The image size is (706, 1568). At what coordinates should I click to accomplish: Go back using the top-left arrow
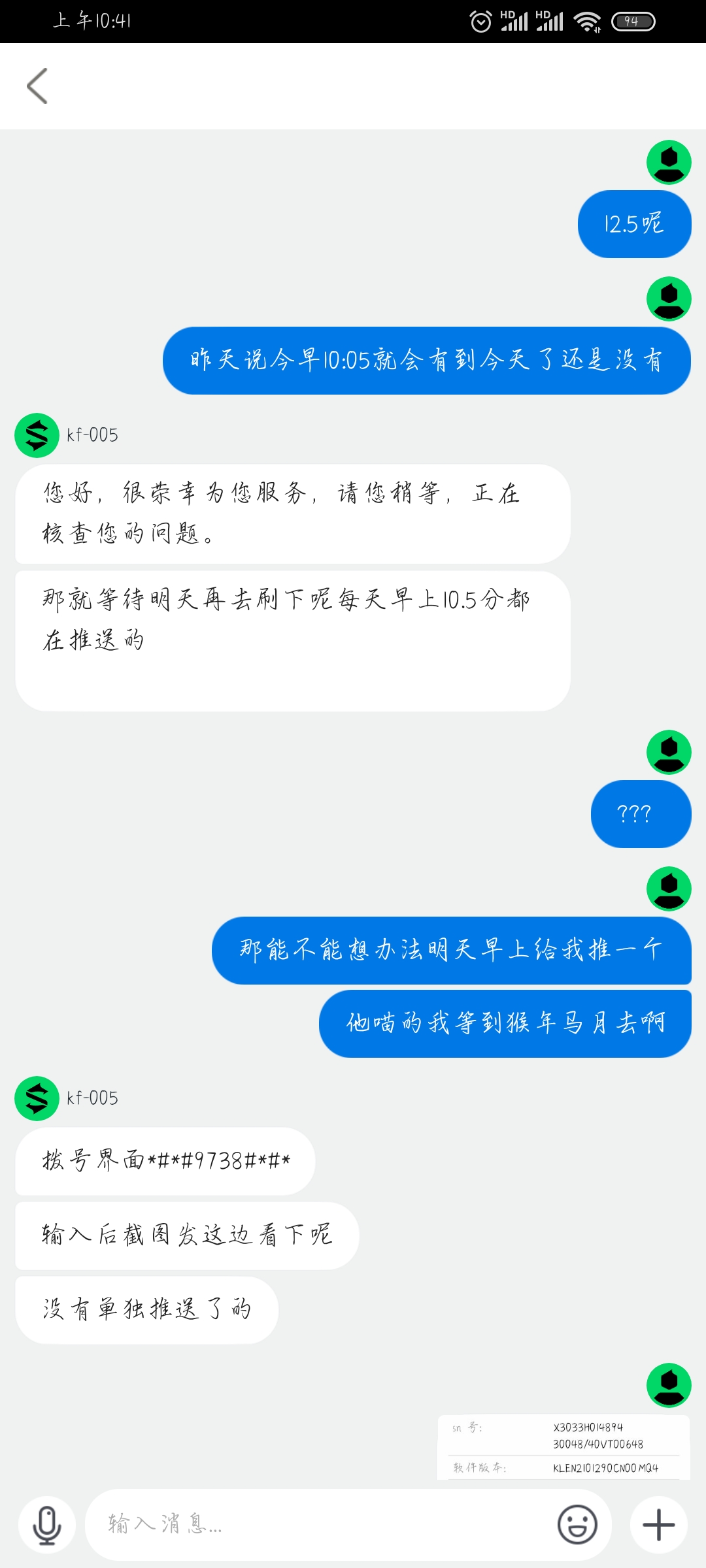point(37,86)
